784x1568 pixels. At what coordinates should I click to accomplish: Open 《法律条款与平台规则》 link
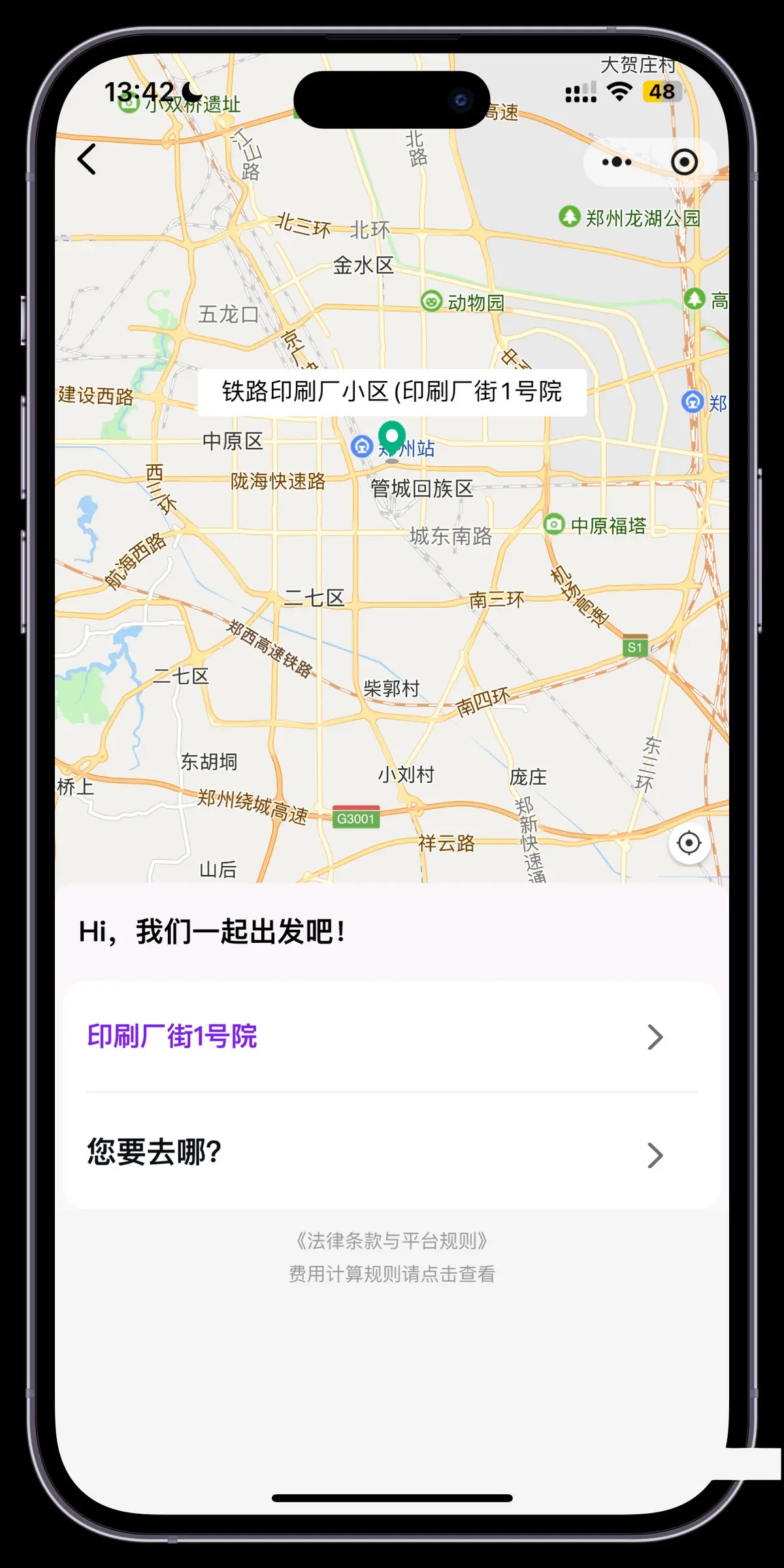click(392, 1241)
